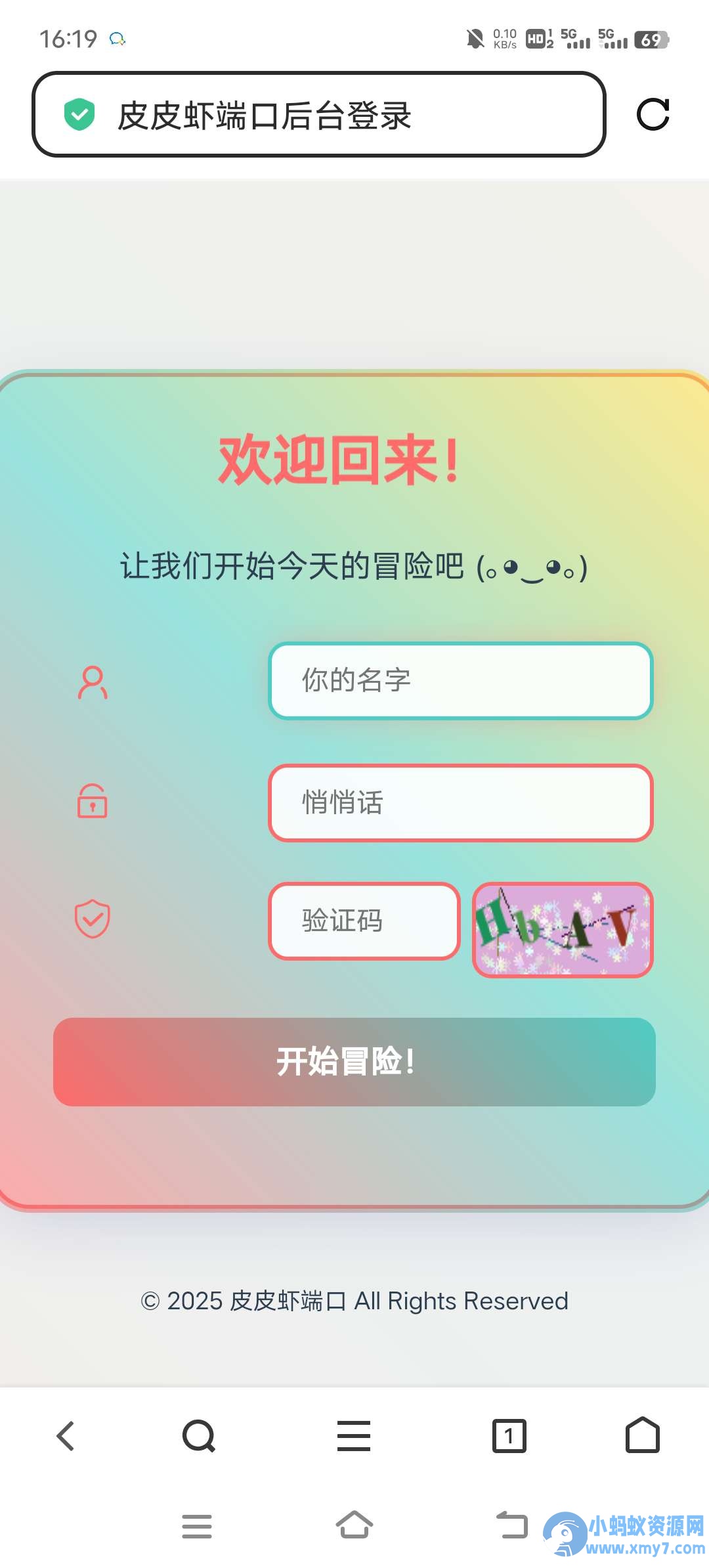Focus the 悄悄话 password field

[461, 802]
